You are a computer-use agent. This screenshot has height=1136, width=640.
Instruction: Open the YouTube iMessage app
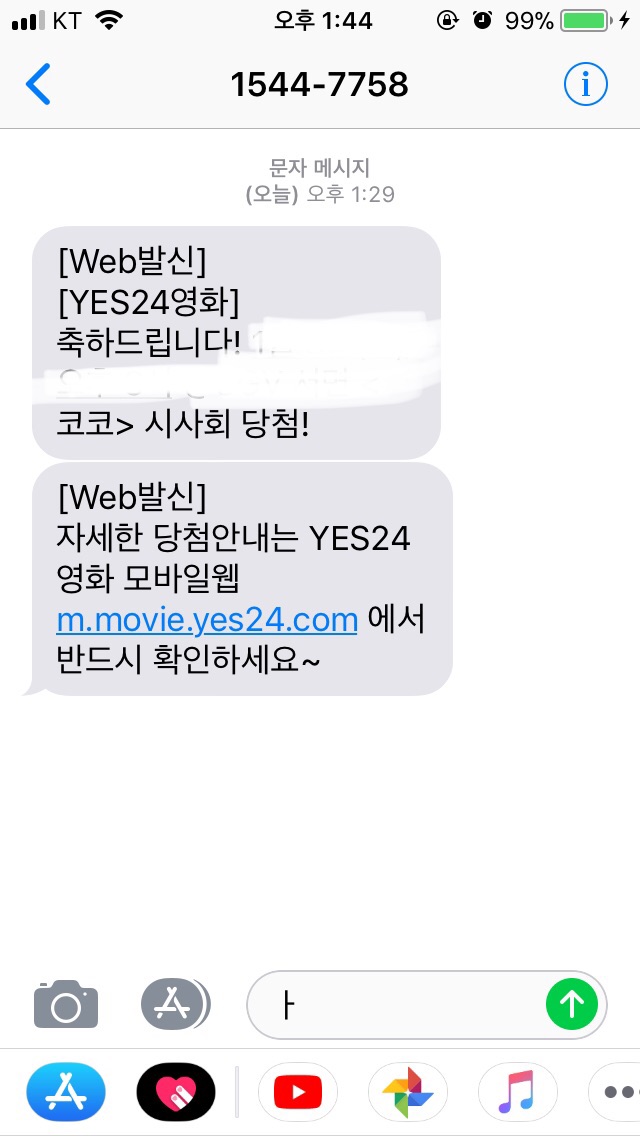298,1091
